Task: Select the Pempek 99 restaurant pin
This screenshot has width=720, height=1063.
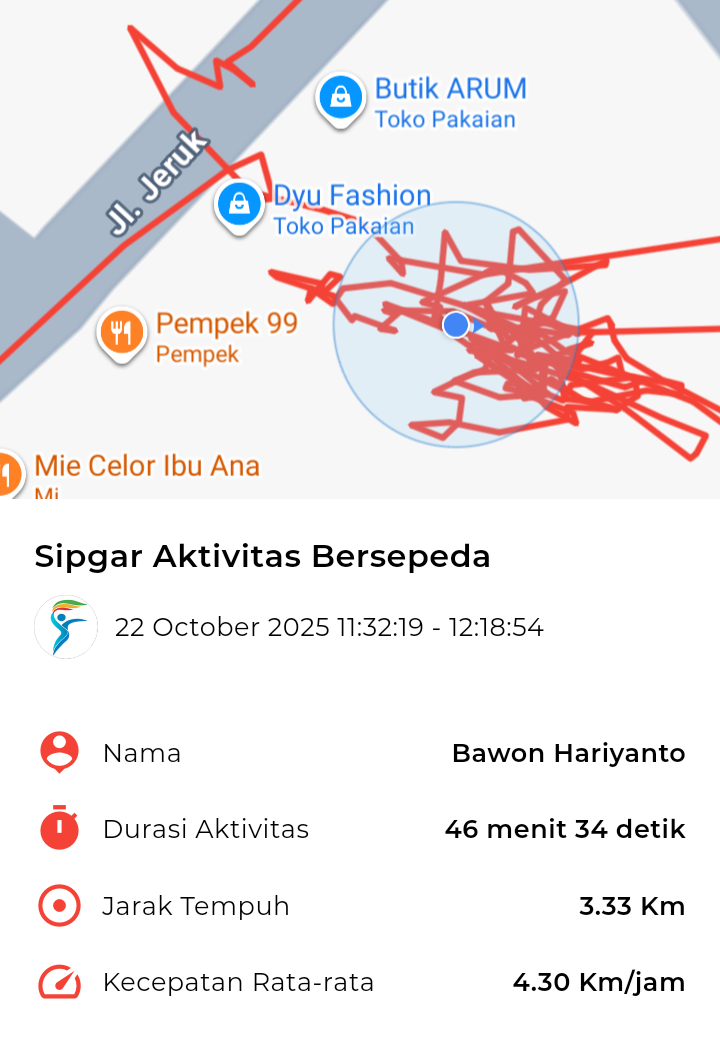Action: [x=122, y=333]
